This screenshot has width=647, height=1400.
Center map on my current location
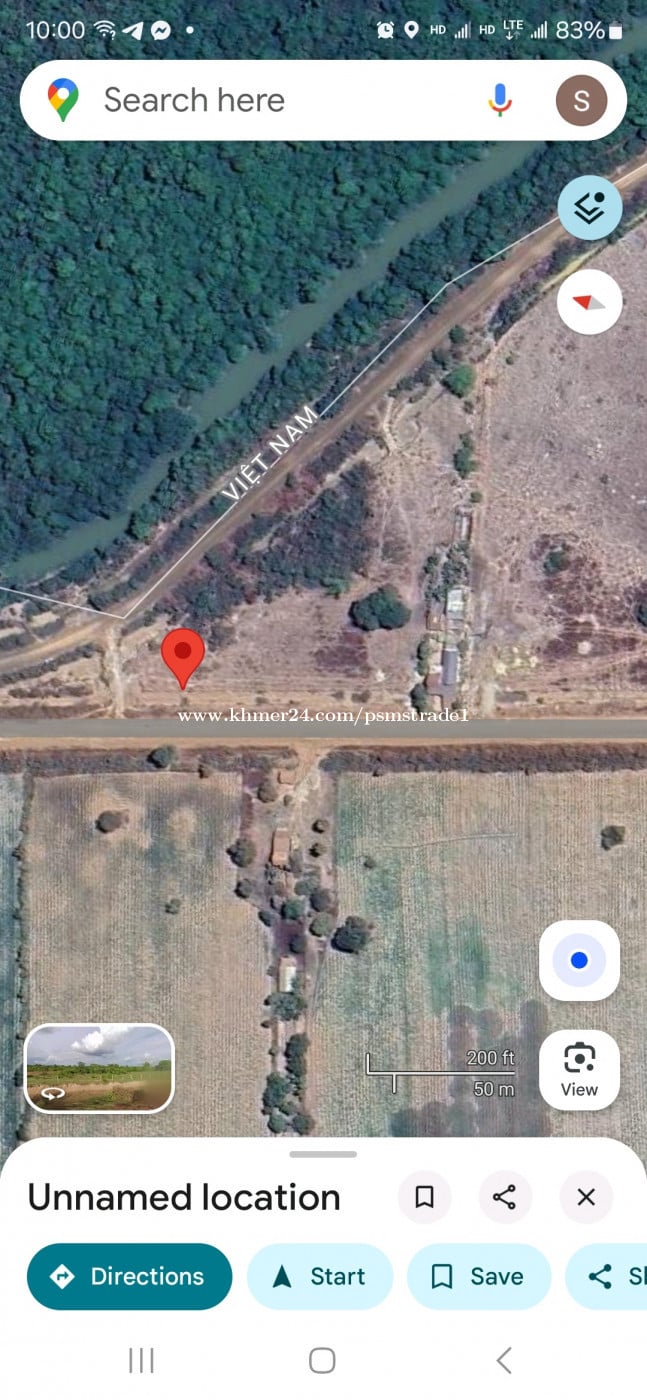[x=579, y=961]
